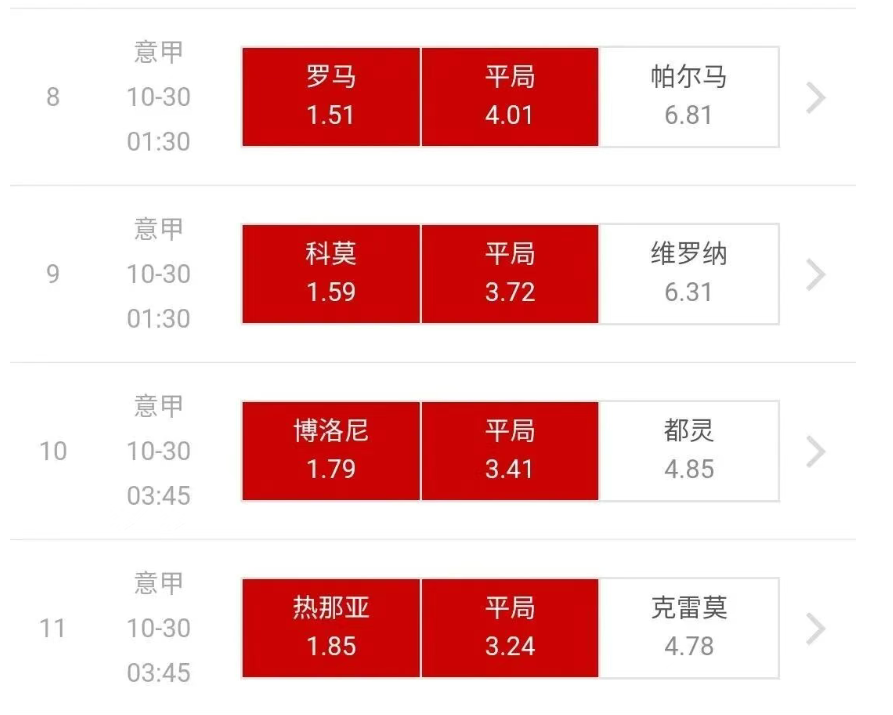Toggle 平局 3.41 in 博洛尼 match
This screenshot has height=715, width=893.
tap(510, 451)
